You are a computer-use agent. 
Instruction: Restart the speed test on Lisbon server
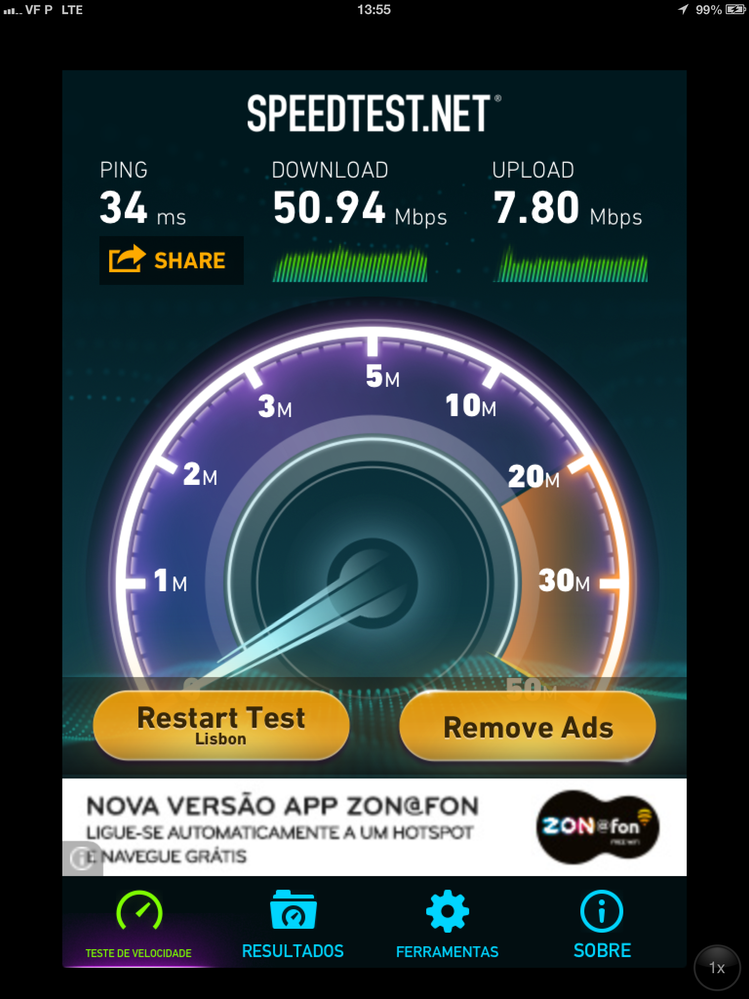(221, 725)
